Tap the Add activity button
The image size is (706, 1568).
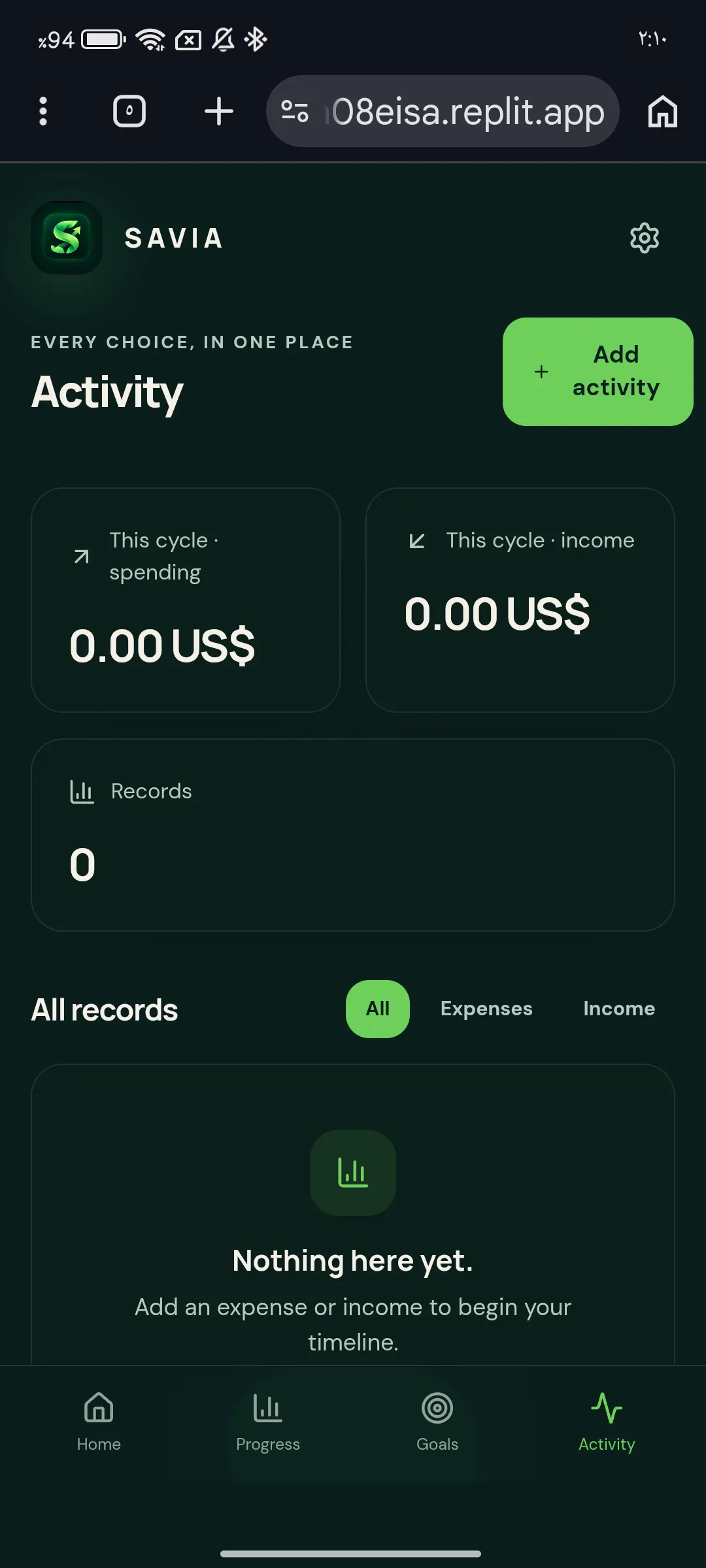tap(597, 371)
